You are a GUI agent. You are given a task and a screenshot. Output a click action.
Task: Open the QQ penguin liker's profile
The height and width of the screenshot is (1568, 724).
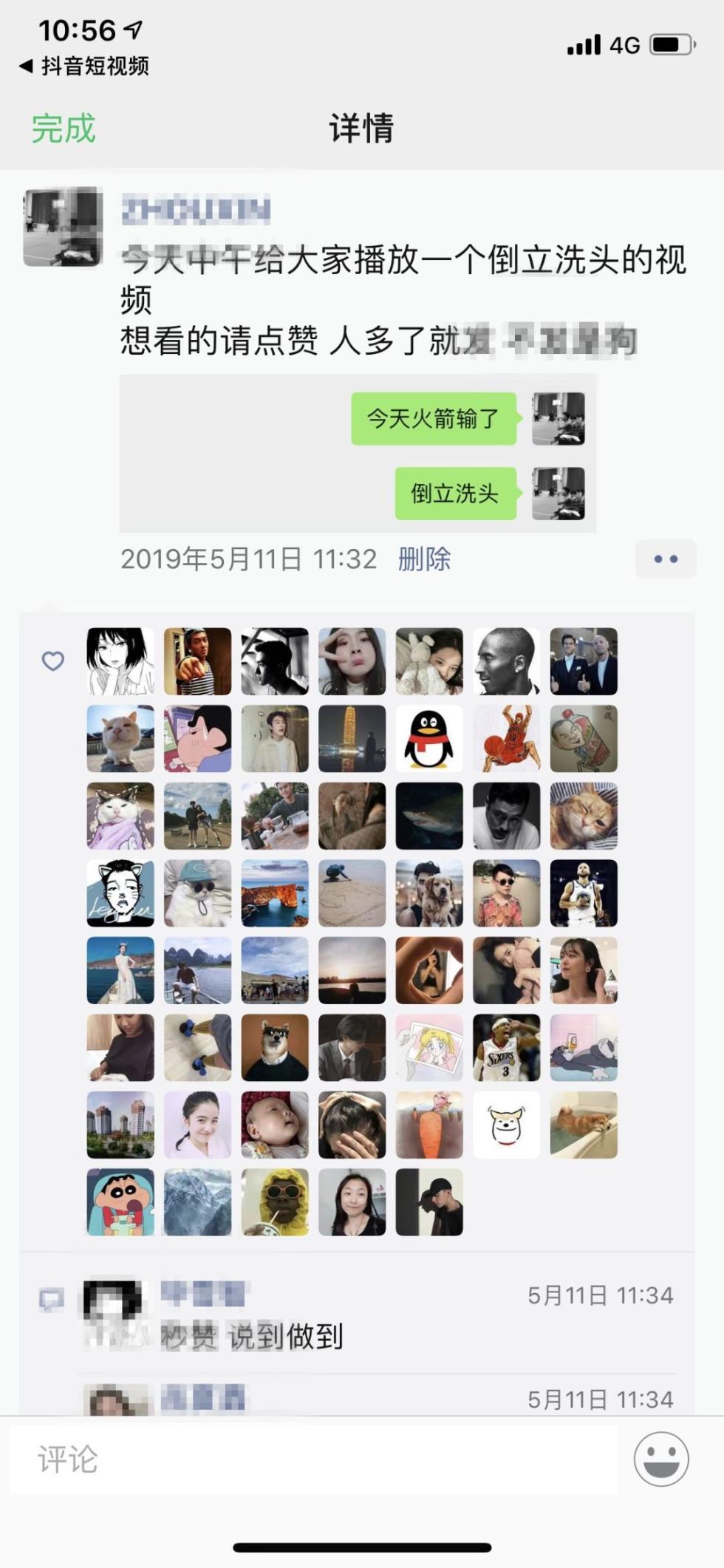pyautogui.click(x=429, y=739)
